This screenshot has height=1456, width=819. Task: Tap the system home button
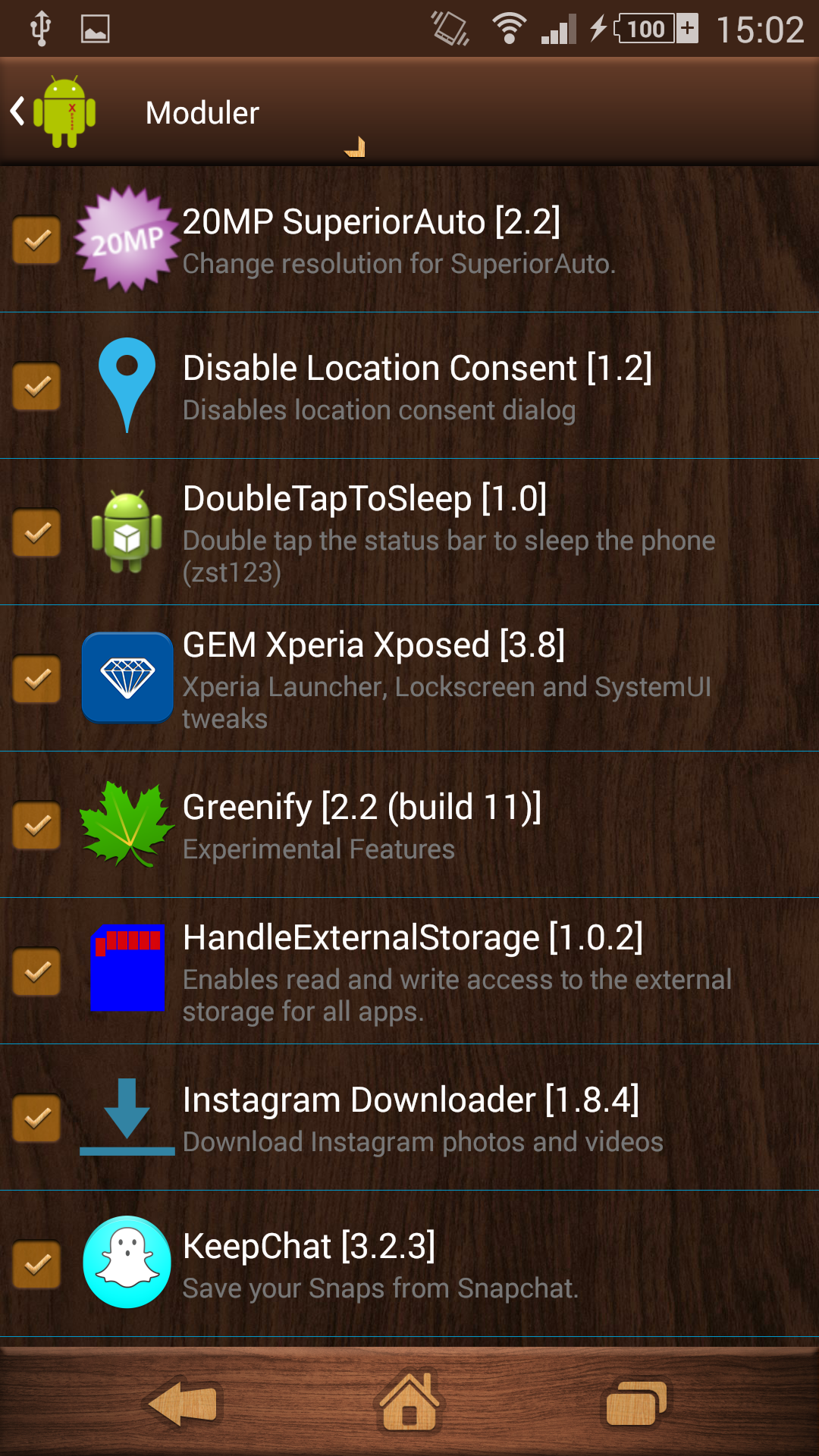409,1403
